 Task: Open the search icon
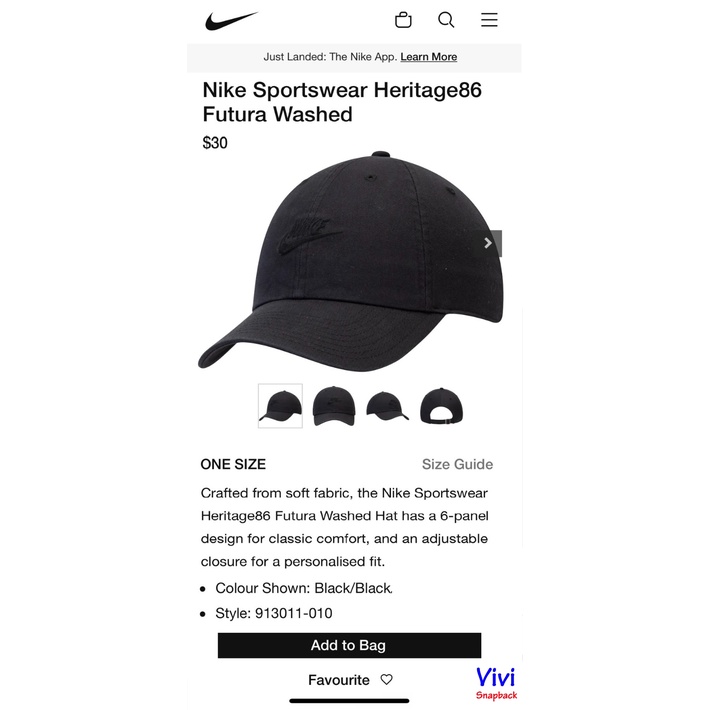tap(446, 20)
